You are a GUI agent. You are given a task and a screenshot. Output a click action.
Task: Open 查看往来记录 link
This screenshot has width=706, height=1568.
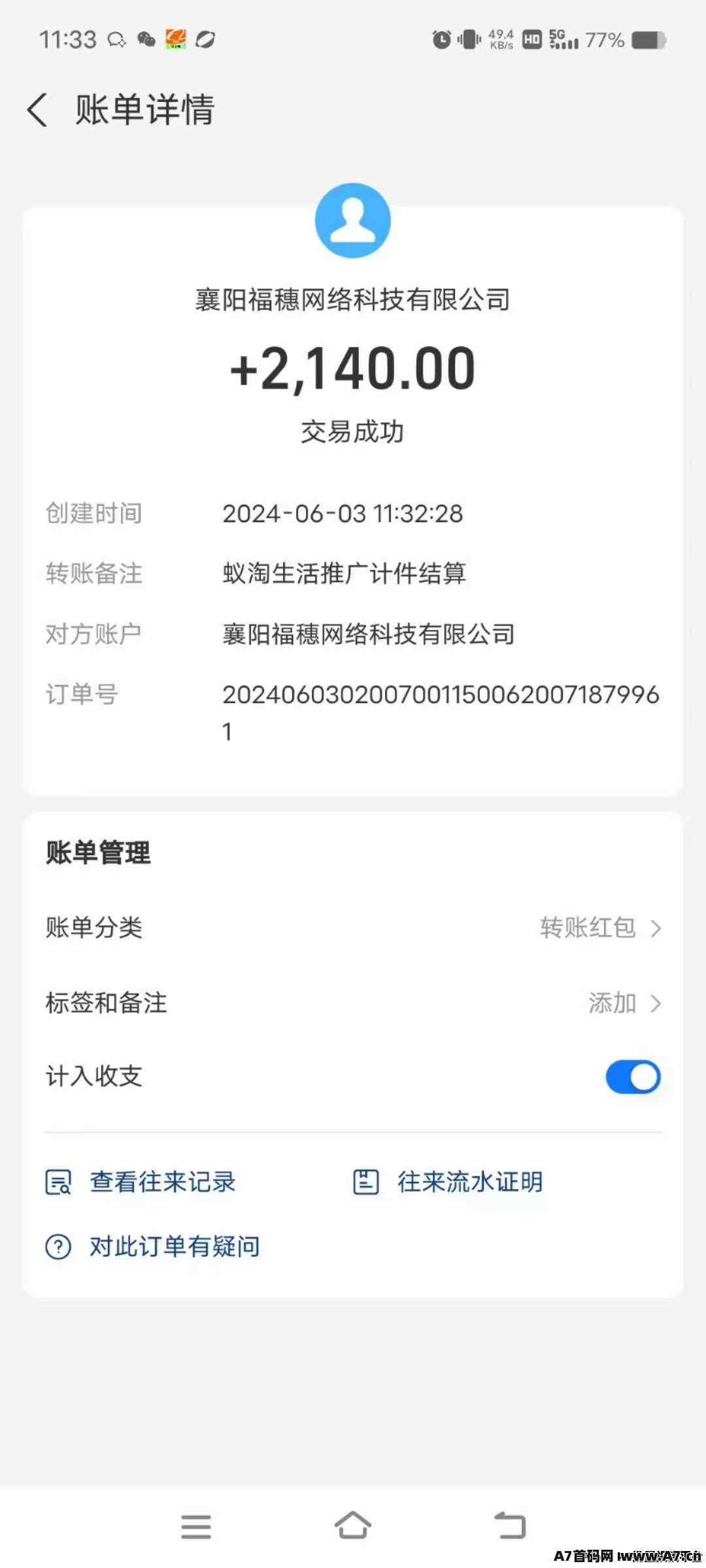click(141, 1182)
